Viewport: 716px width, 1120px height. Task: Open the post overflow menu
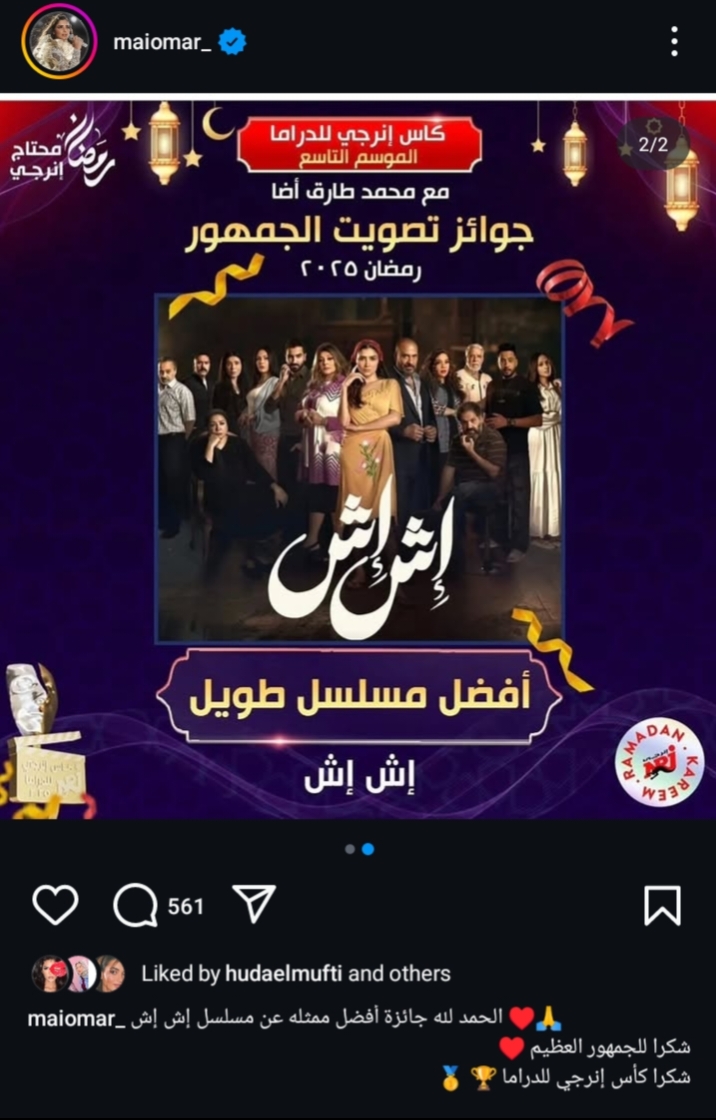coord(675,42)
